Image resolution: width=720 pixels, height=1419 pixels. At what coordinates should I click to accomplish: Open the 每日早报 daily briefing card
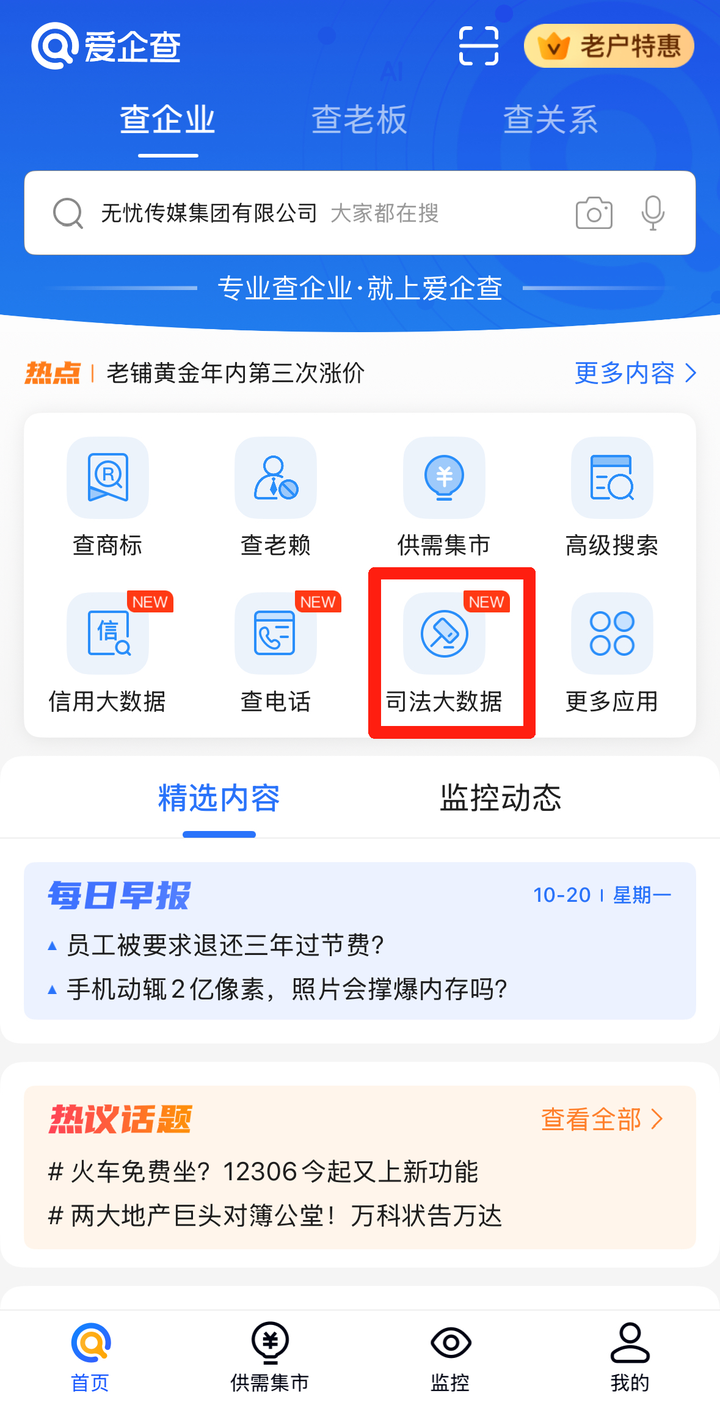[x=360, y=940]
